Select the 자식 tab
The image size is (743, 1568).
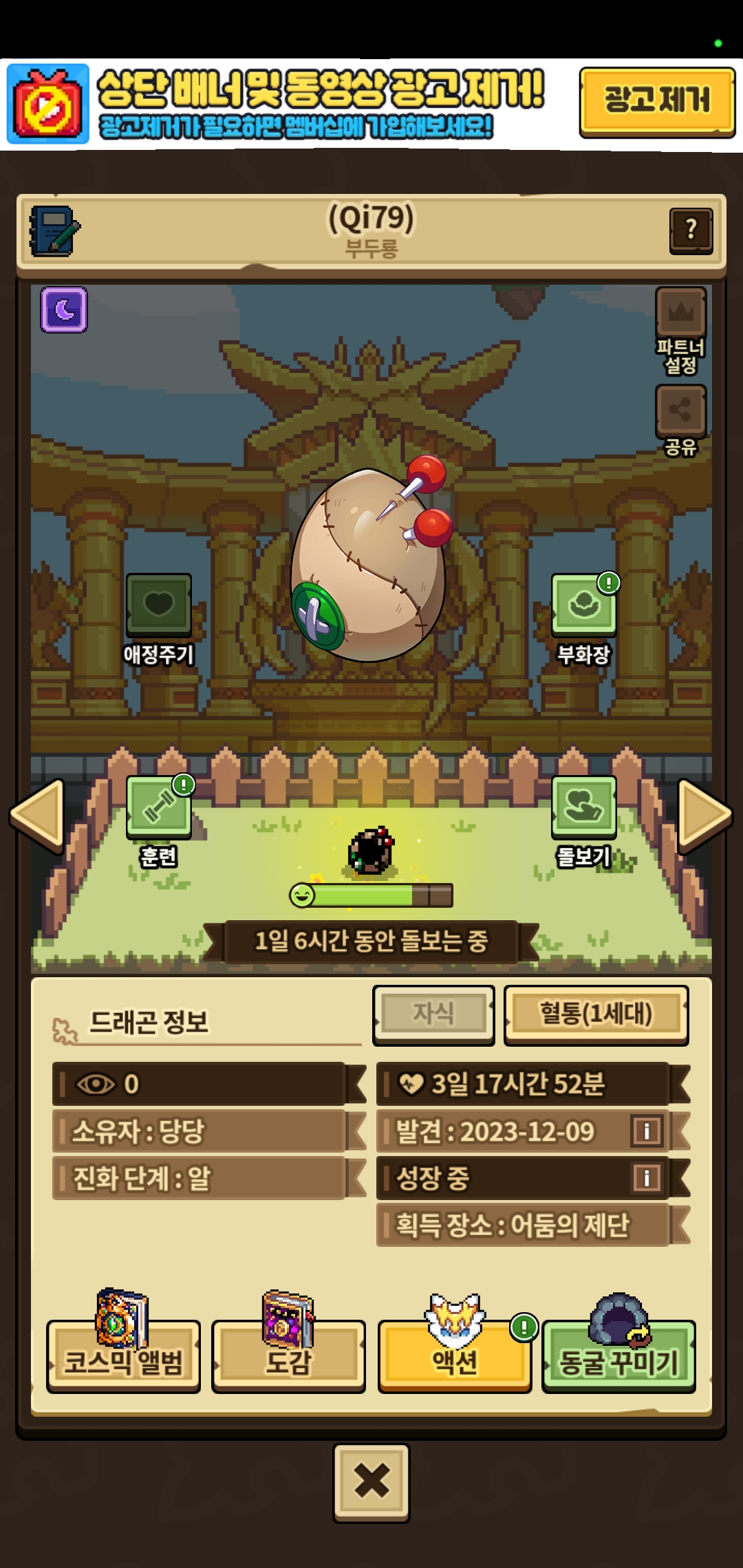point(433,1014)
